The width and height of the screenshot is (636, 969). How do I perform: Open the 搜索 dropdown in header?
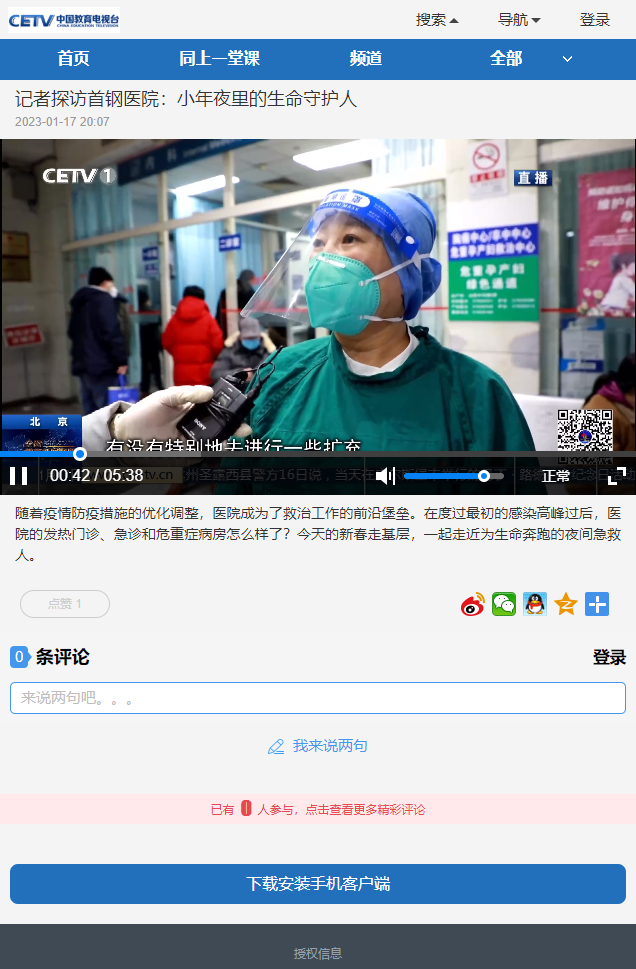(437, 19)
